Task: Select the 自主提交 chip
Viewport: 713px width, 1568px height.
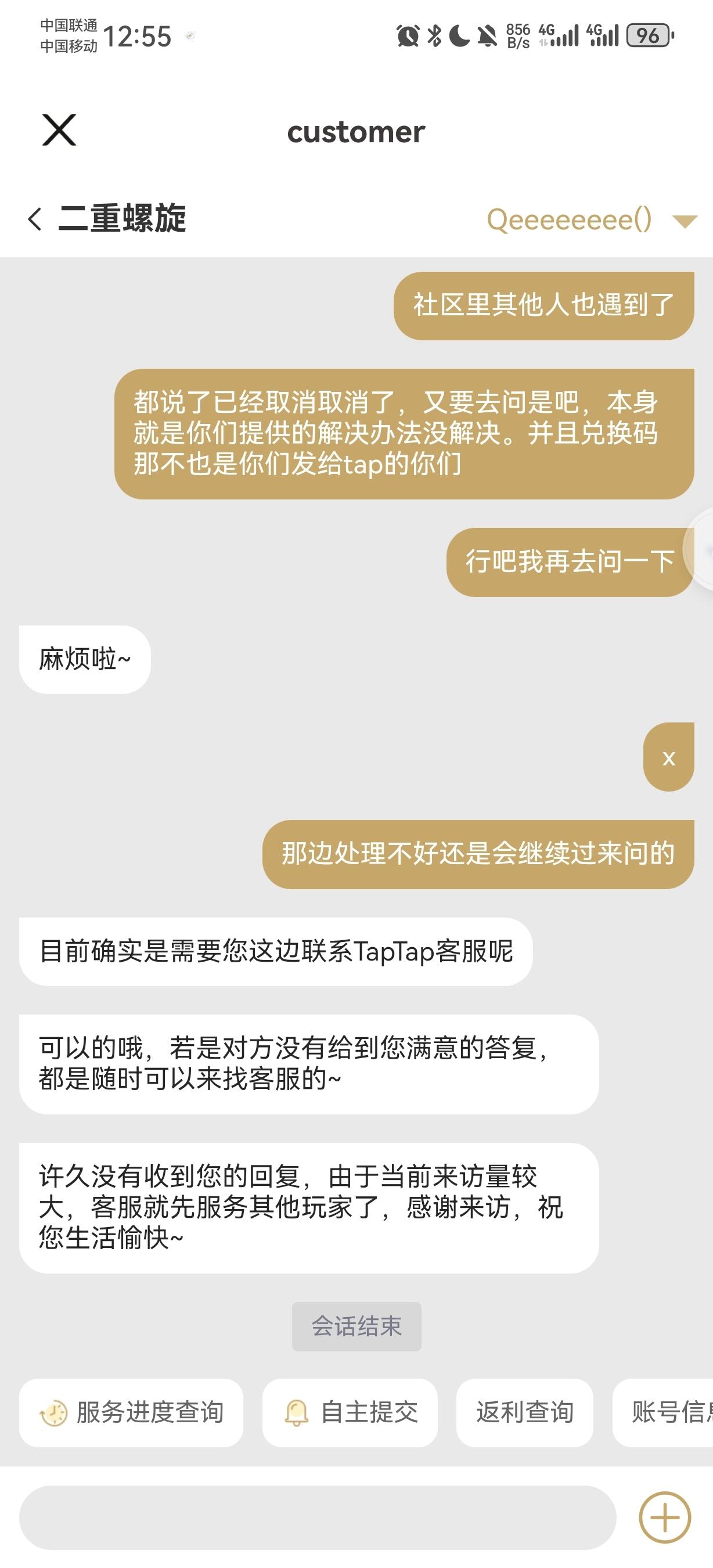Action: pyautogui.click(x=350, y=1412)
